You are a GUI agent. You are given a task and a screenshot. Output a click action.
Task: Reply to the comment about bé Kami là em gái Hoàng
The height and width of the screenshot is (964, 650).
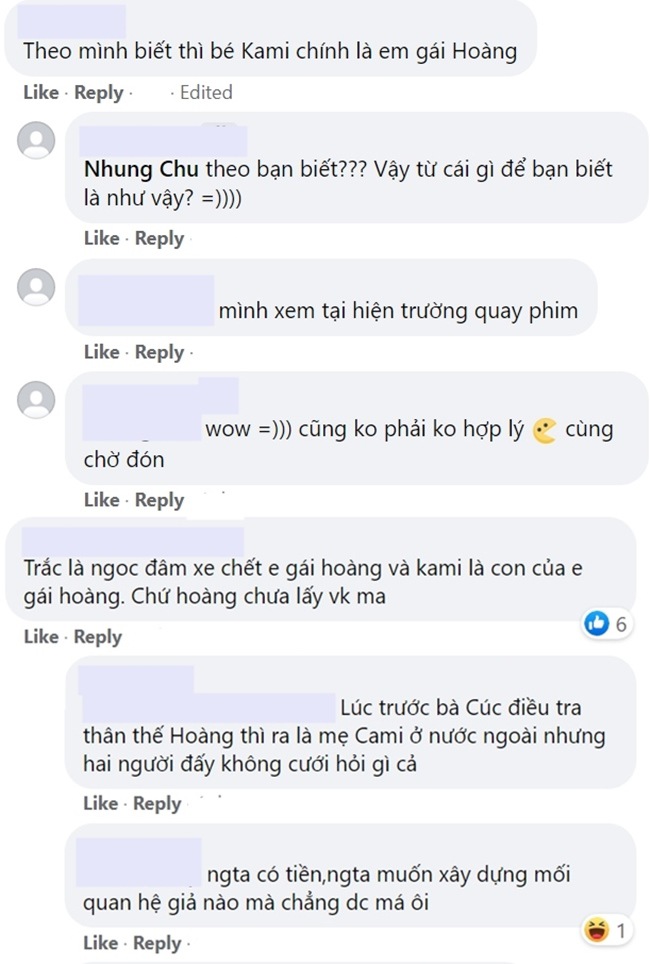[x=99, y=93]
